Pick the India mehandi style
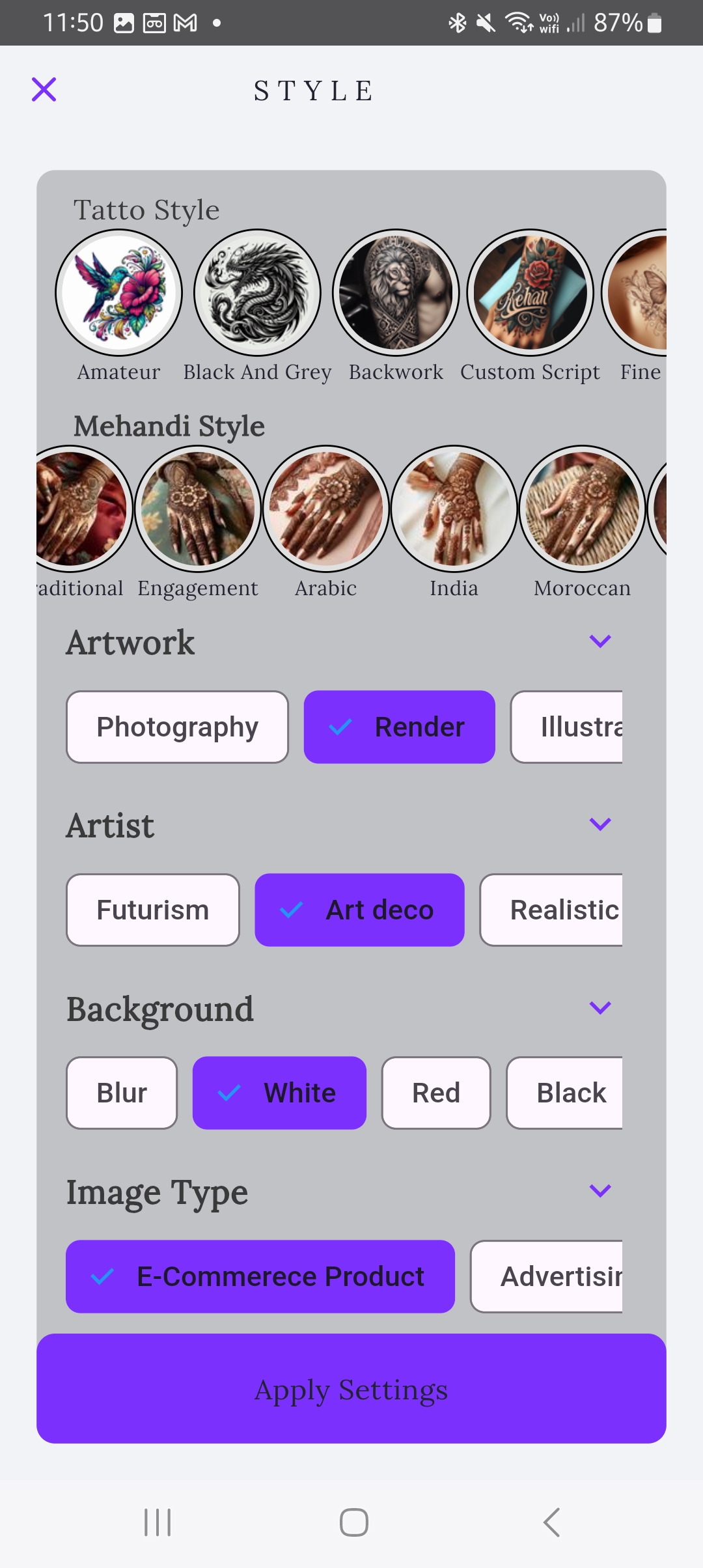703x1568 pixels. point(454,509)
